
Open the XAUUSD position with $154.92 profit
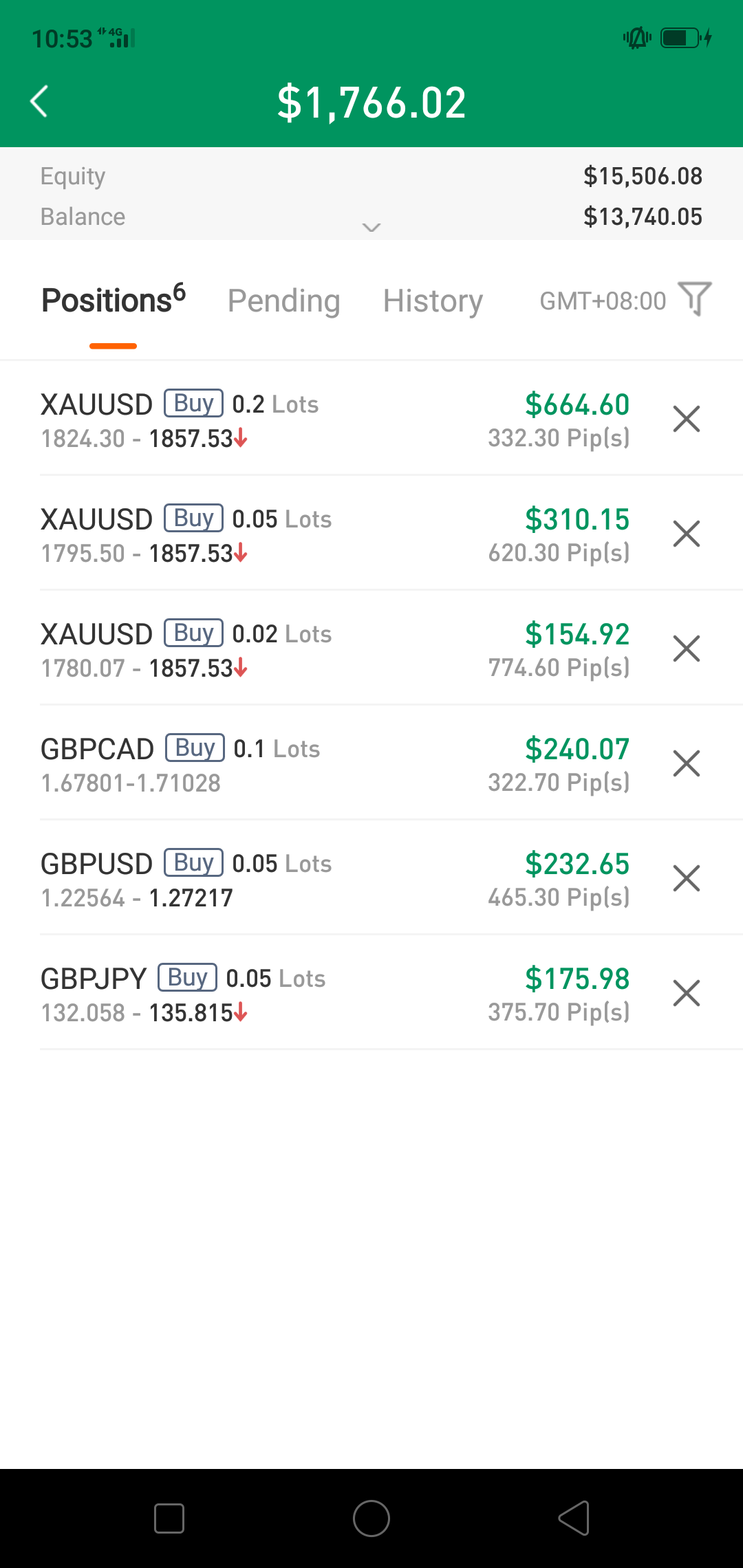point(336,649)
